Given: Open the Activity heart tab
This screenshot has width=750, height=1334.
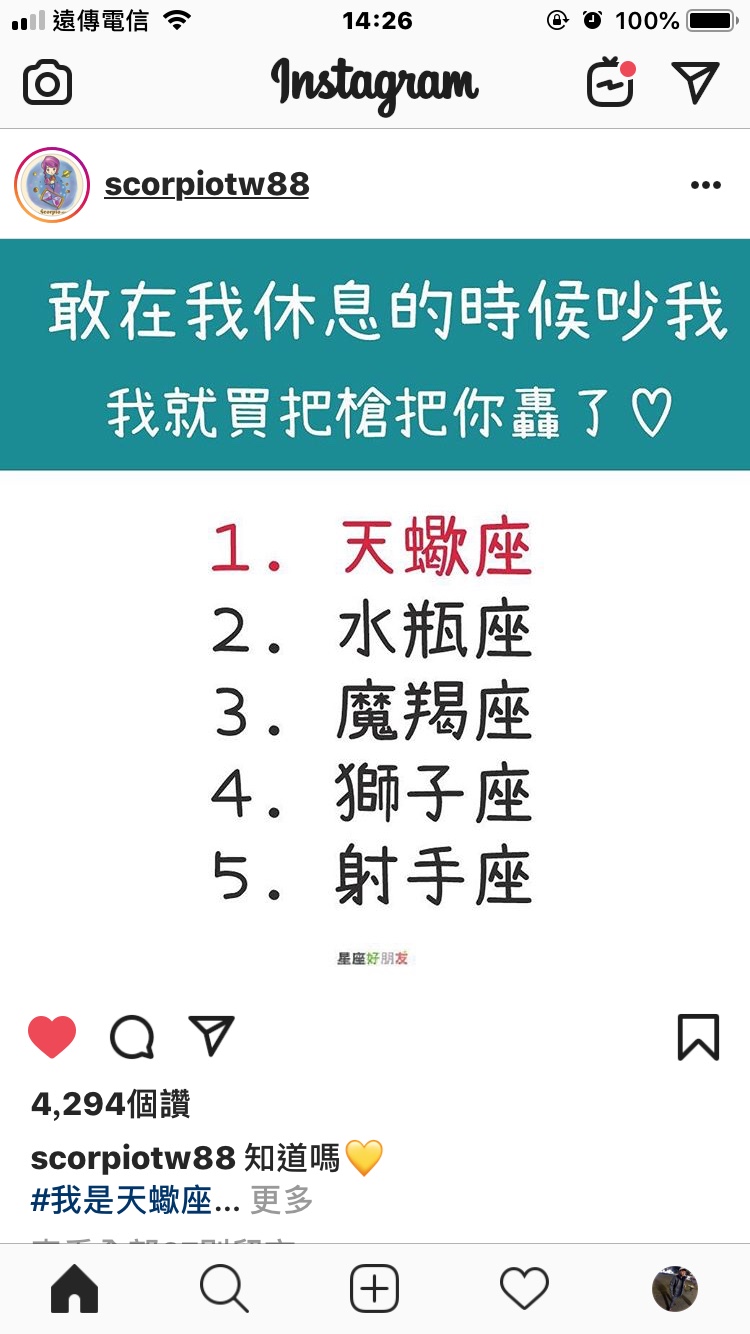Looking at the screenshot, I should pos(524,1289).
